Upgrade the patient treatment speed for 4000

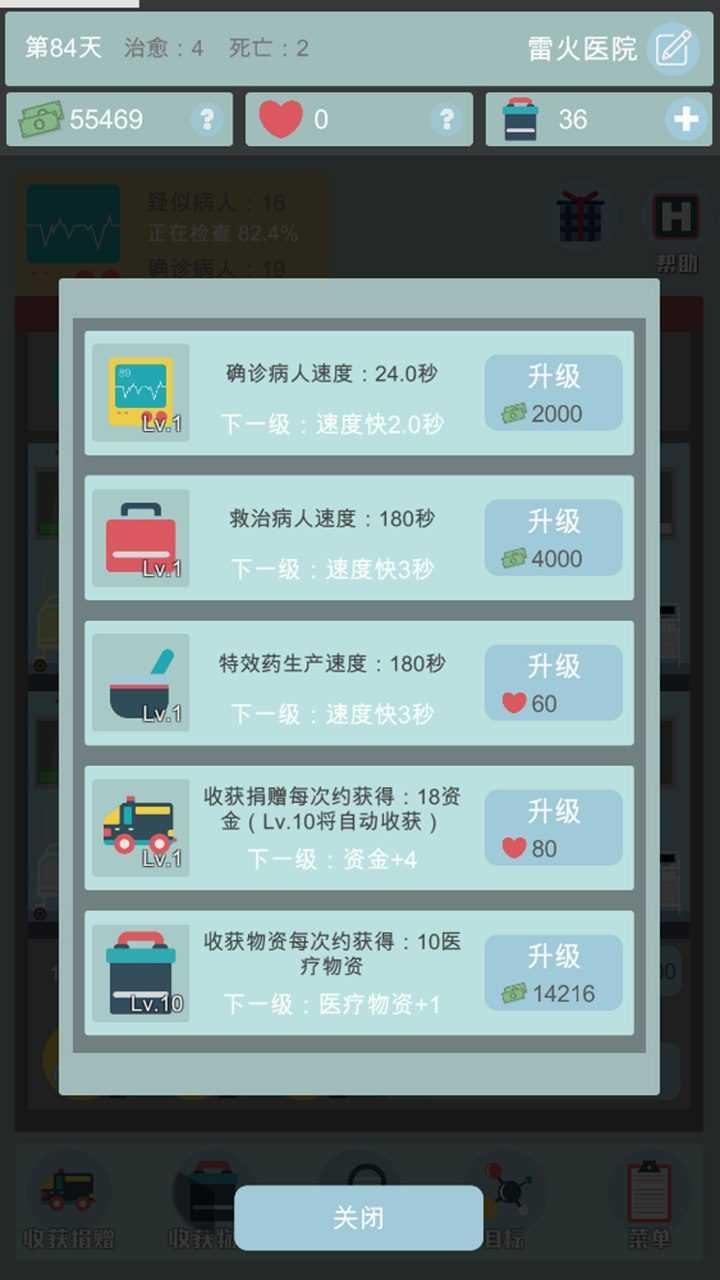[554, 538]
